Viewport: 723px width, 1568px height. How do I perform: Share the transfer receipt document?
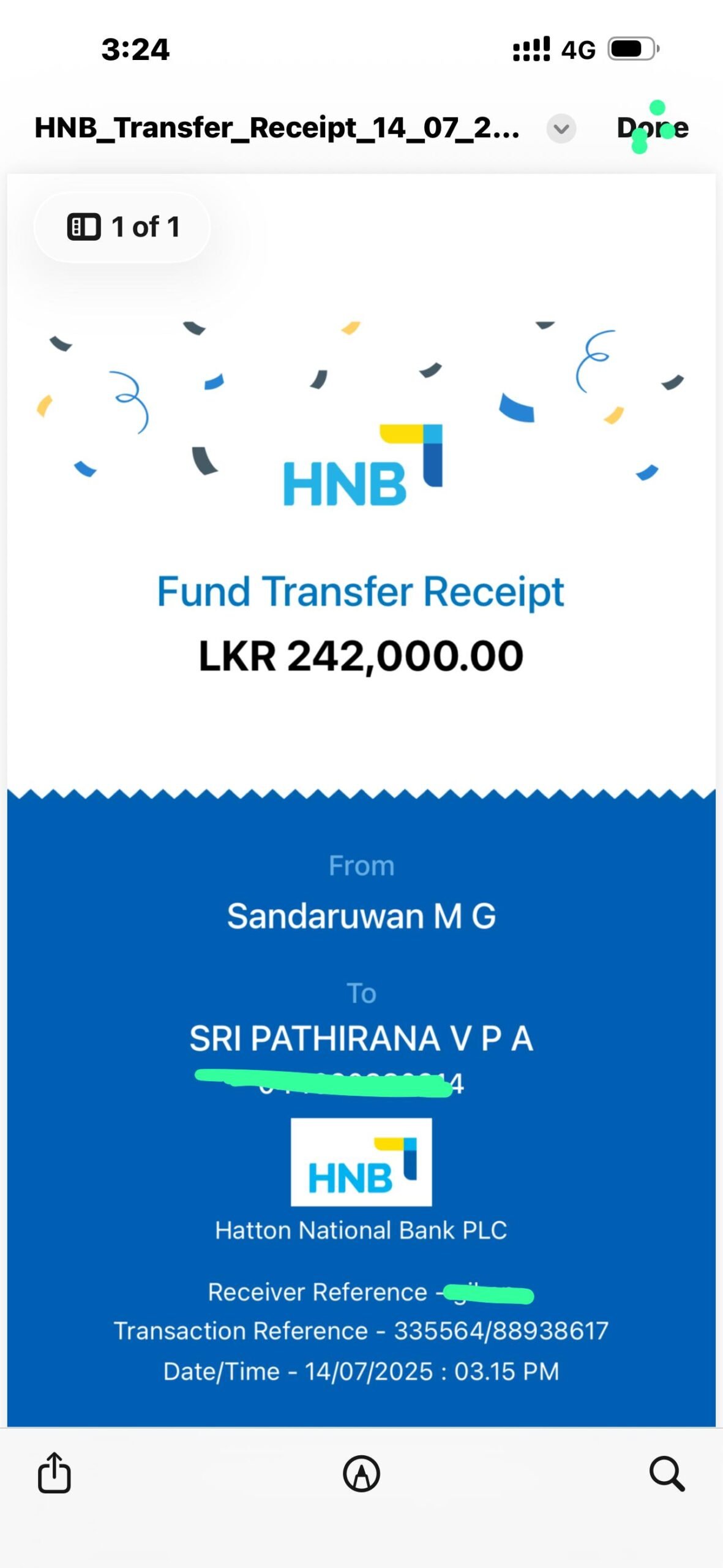54,1473
